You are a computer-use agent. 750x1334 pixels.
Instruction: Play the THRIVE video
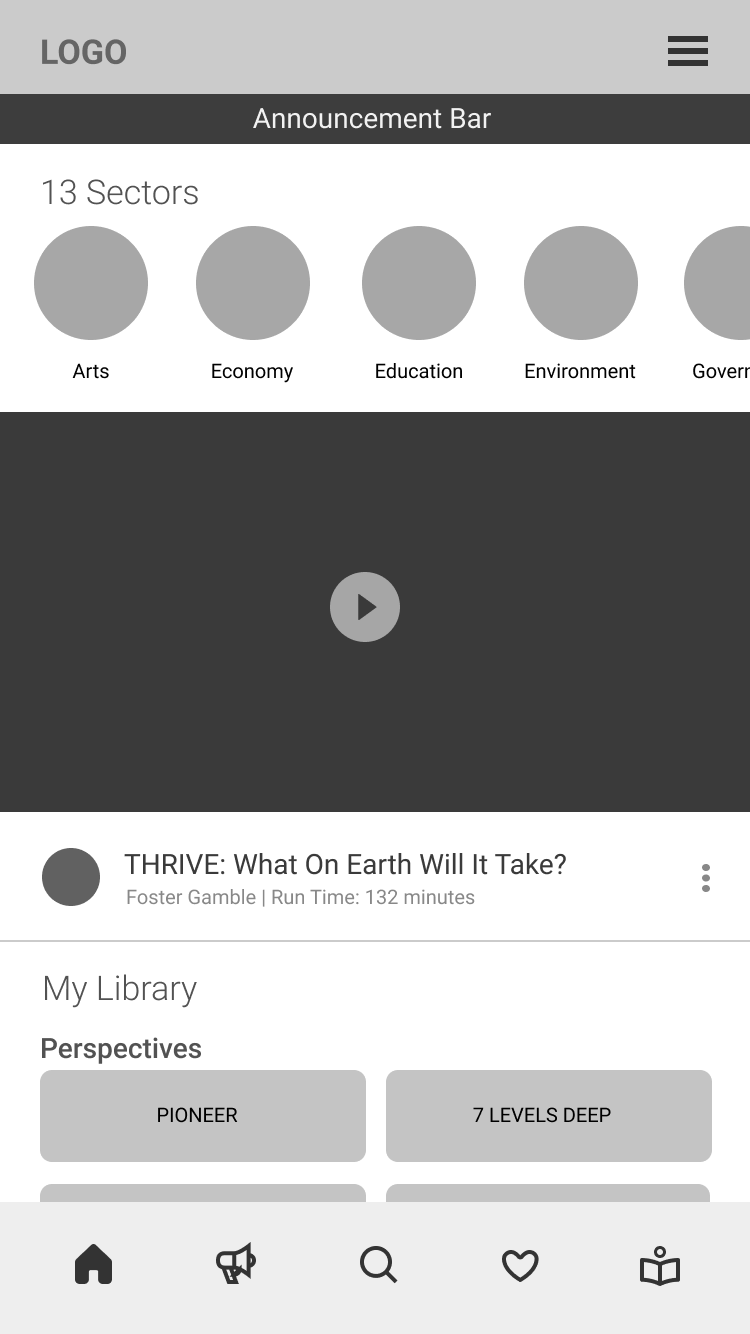tap(365, 607)
